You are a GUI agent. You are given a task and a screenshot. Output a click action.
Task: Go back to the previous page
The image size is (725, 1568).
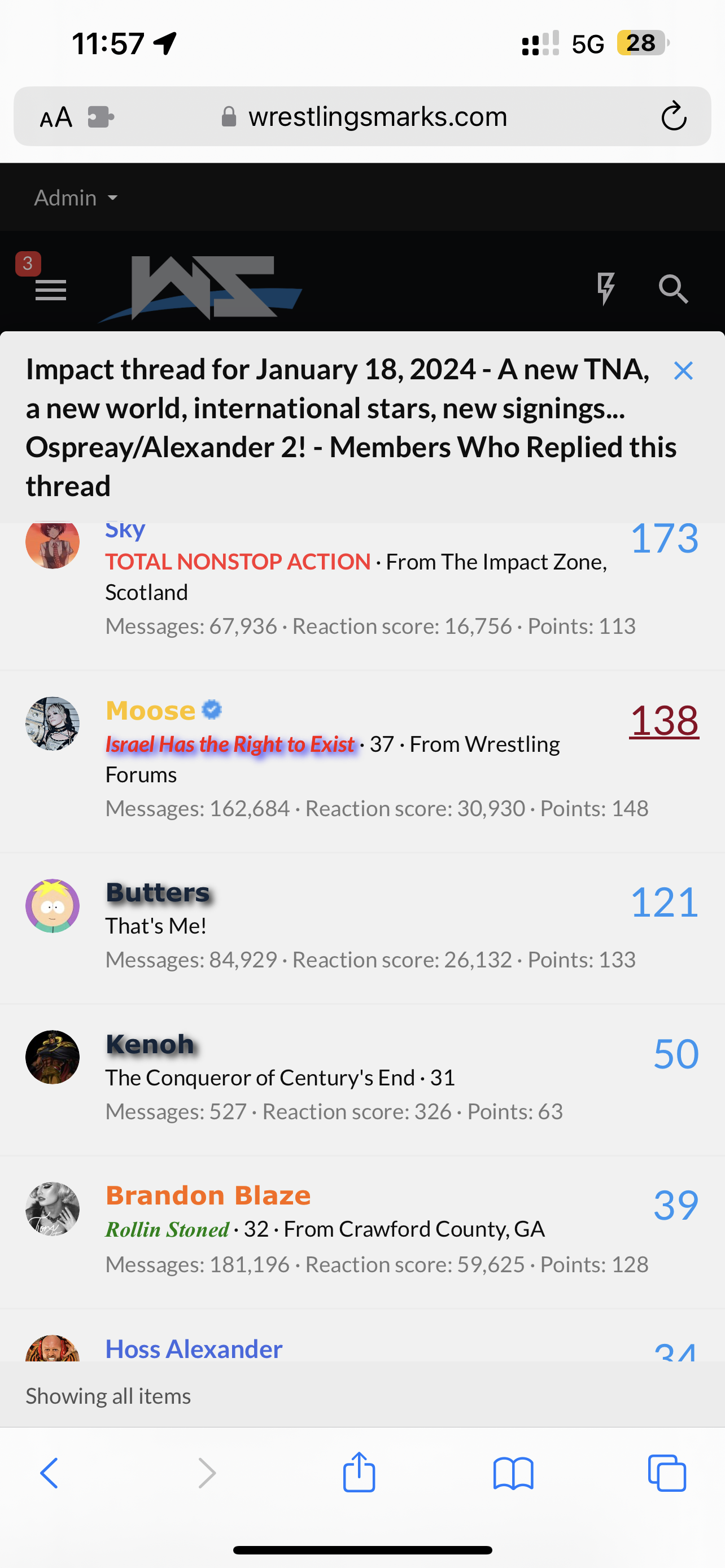tap(49, 1474)
